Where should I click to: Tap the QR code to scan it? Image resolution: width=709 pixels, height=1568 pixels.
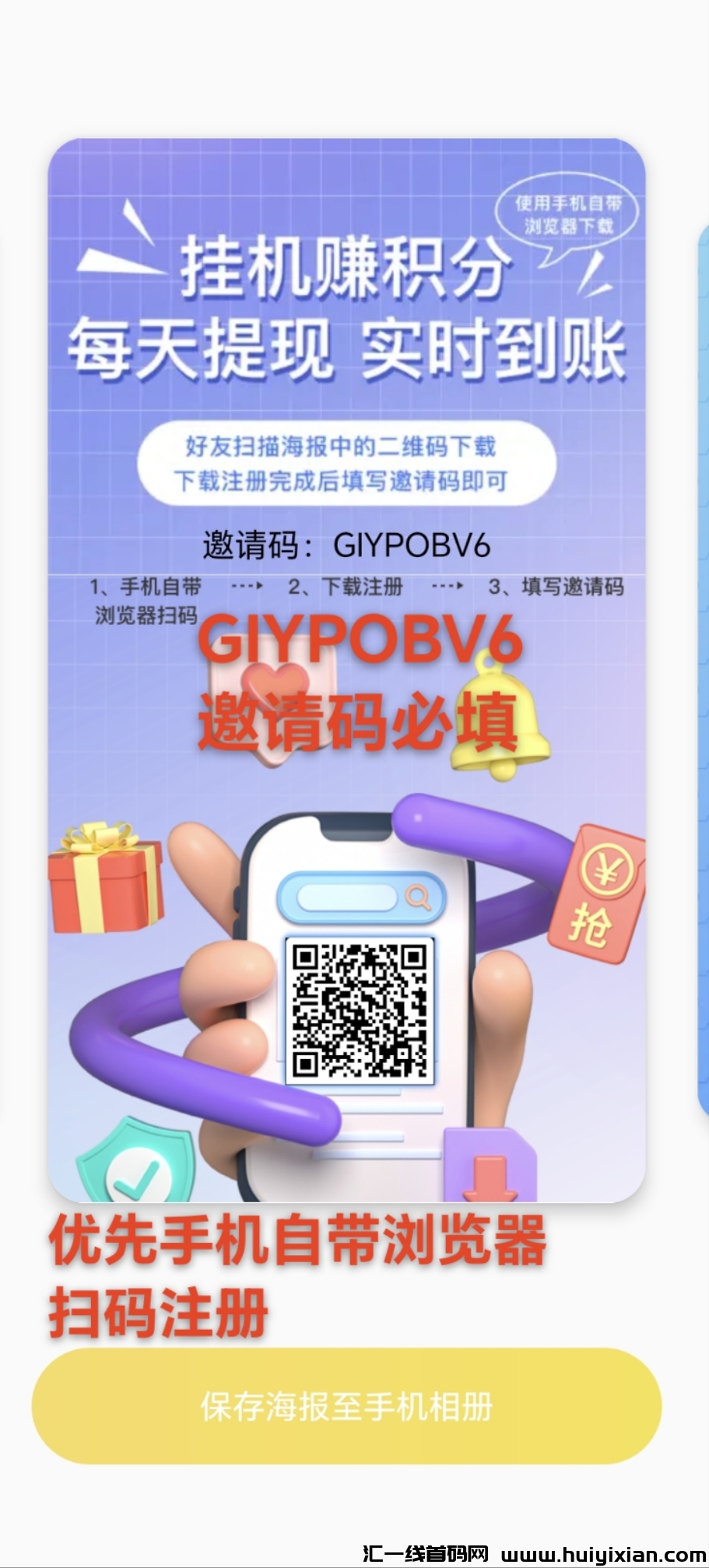(x=358, y=1010)
